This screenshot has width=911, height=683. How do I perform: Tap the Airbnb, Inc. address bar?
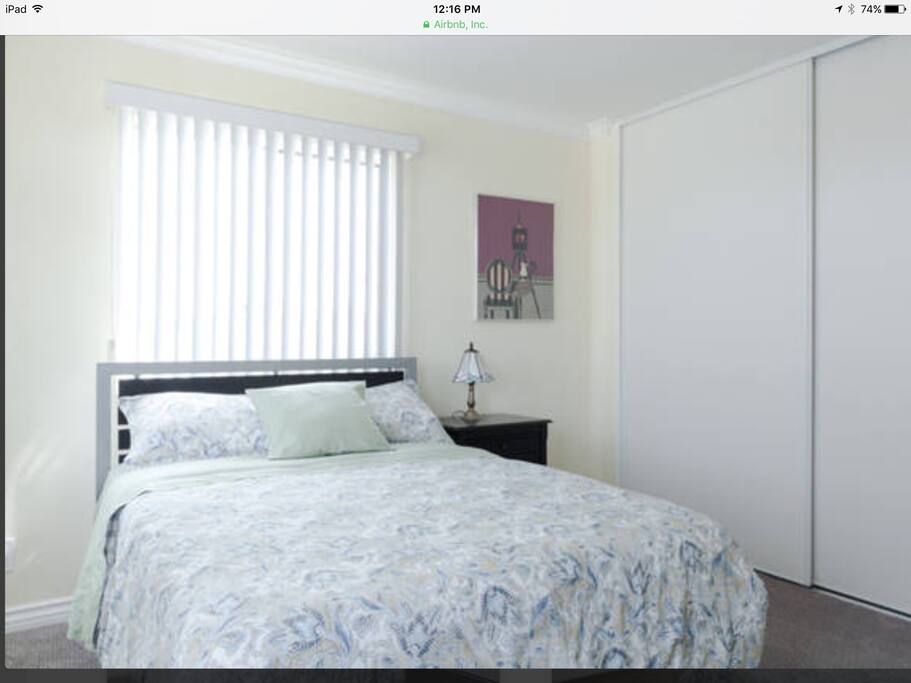(456, 24)
